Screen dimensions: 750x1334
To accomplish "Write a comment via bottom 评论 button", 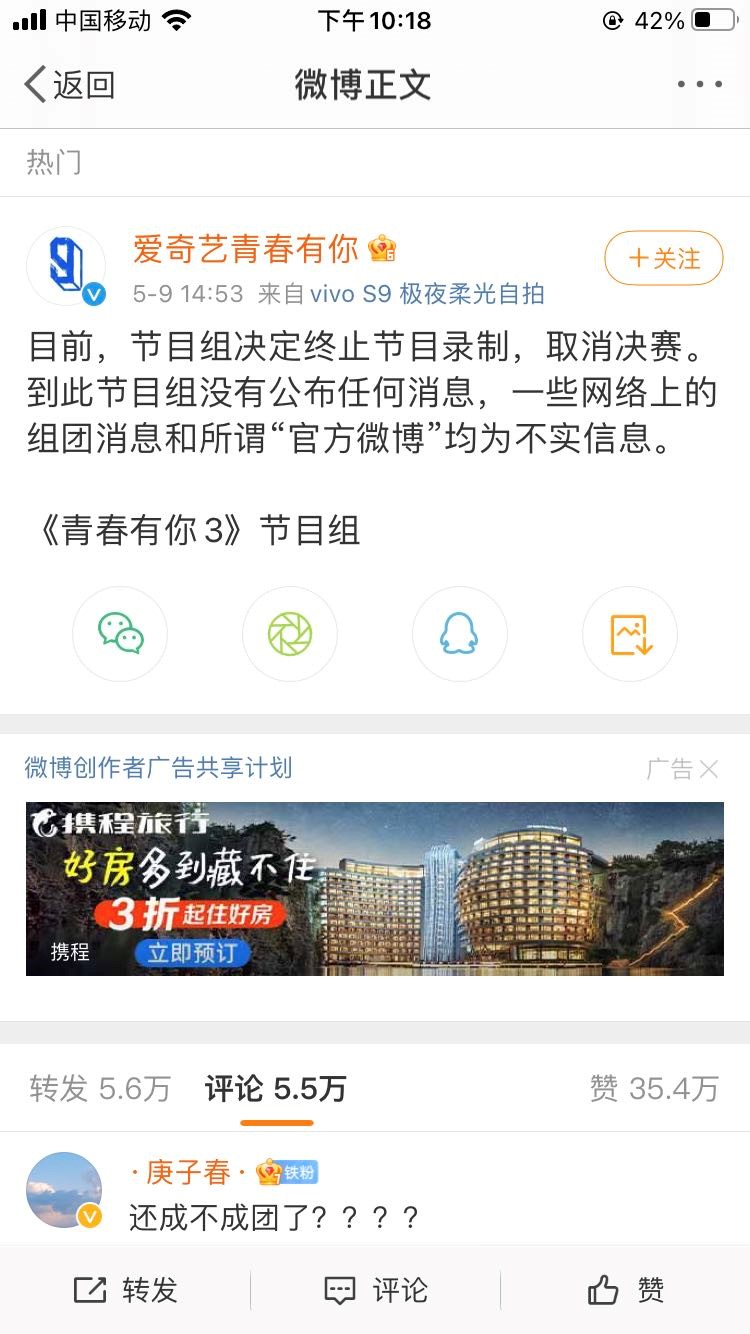I will pyautogui.click(x=375, y=1290).
